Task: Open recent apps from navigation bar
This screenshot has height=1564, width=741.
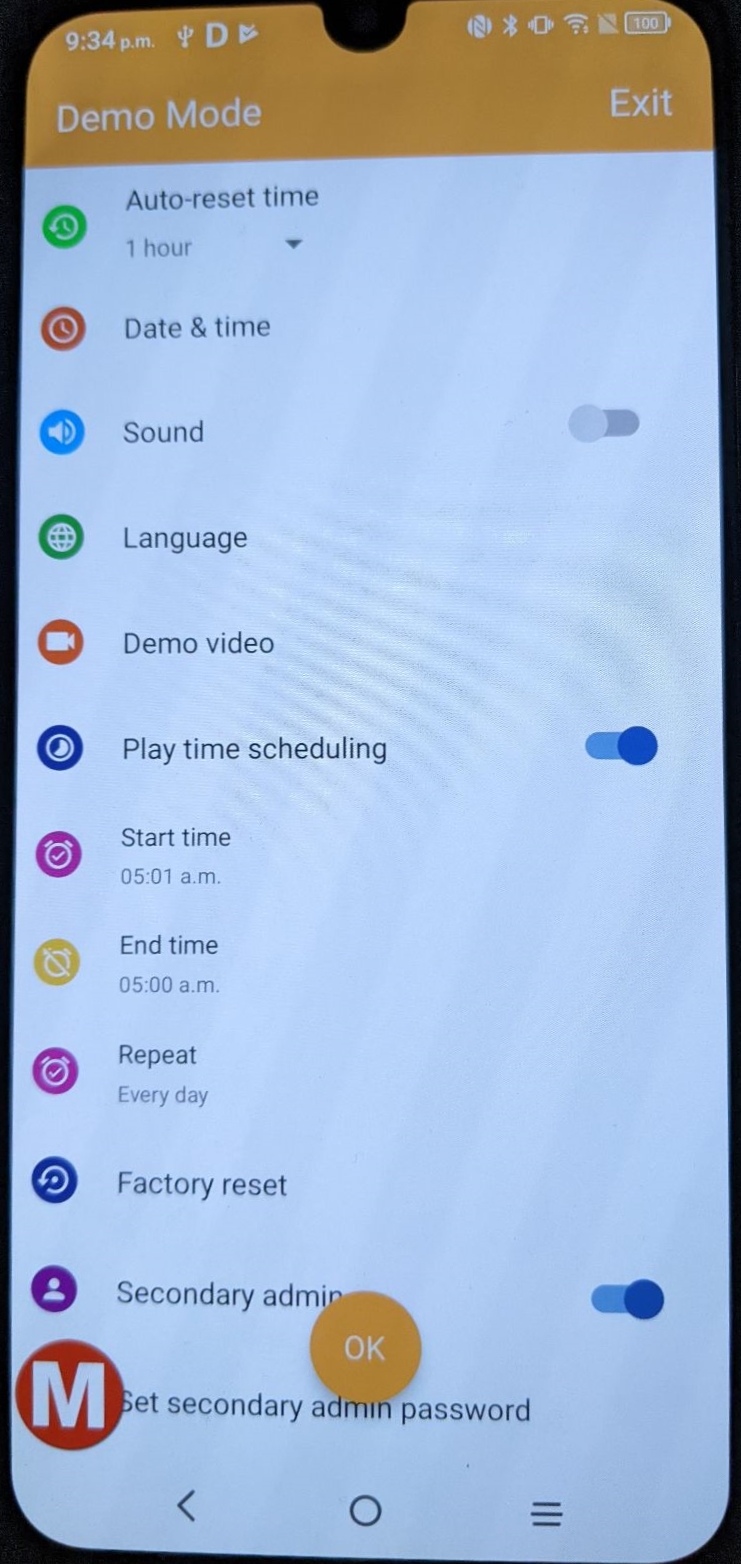Action: [546, 1514]
